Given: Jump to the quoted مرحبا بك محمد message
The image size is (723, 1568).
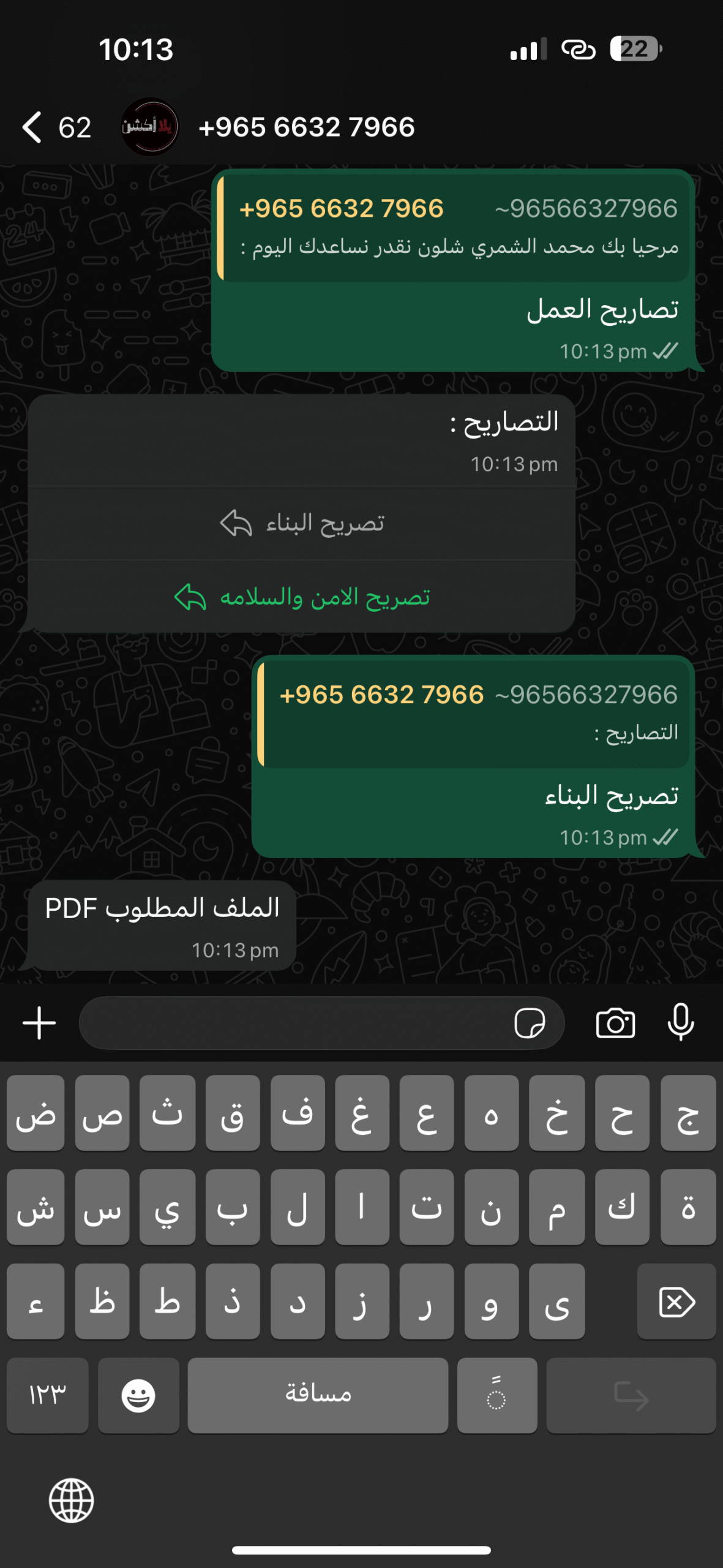Looking at the screenshot, I should [x=454, y=228].
